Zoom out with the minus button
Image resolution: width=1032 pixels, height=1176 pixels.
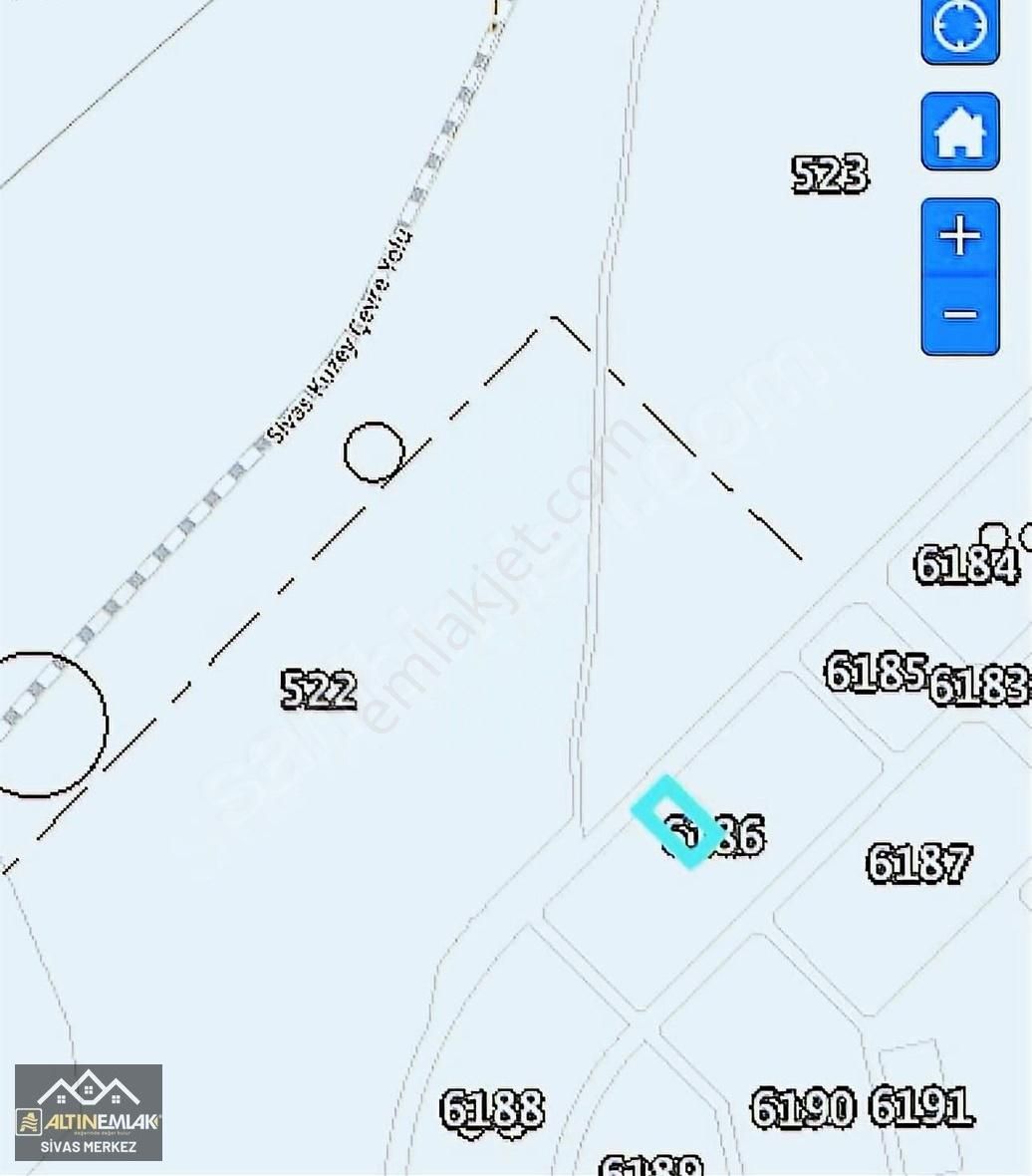(x=960, y=315)
